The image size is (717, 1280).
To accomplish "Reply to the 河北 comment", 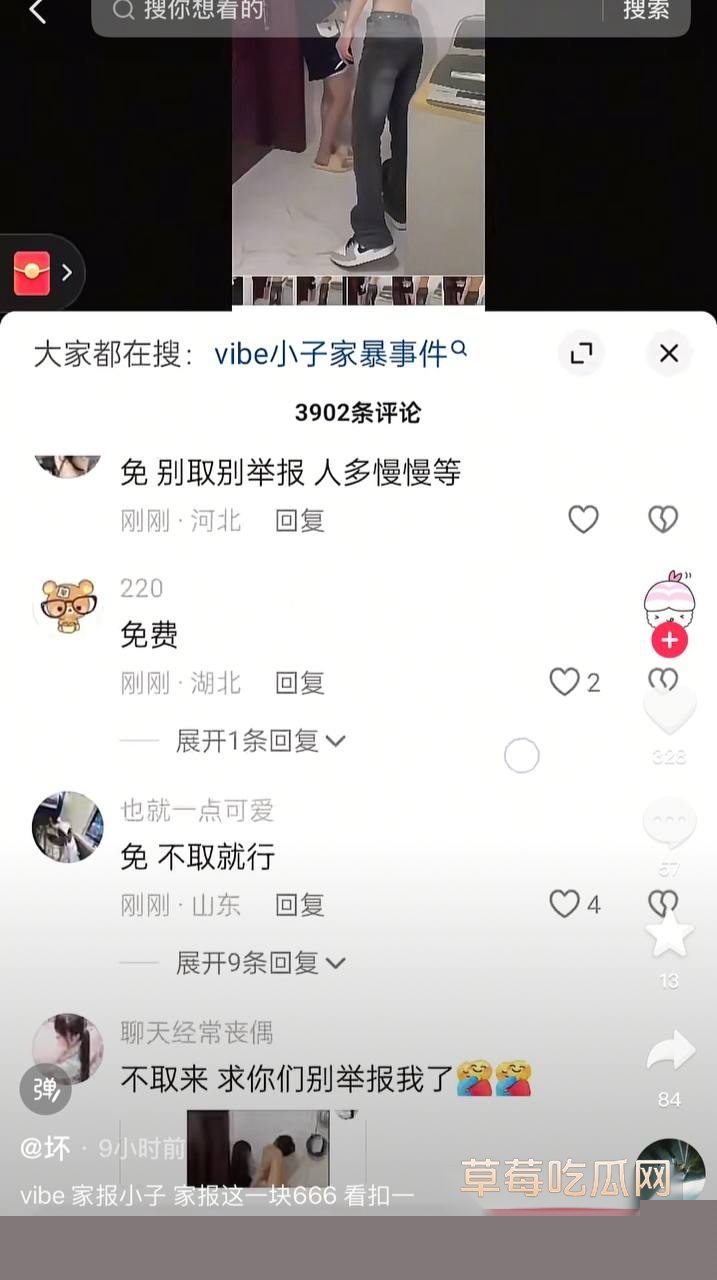I will pos(300,520).
